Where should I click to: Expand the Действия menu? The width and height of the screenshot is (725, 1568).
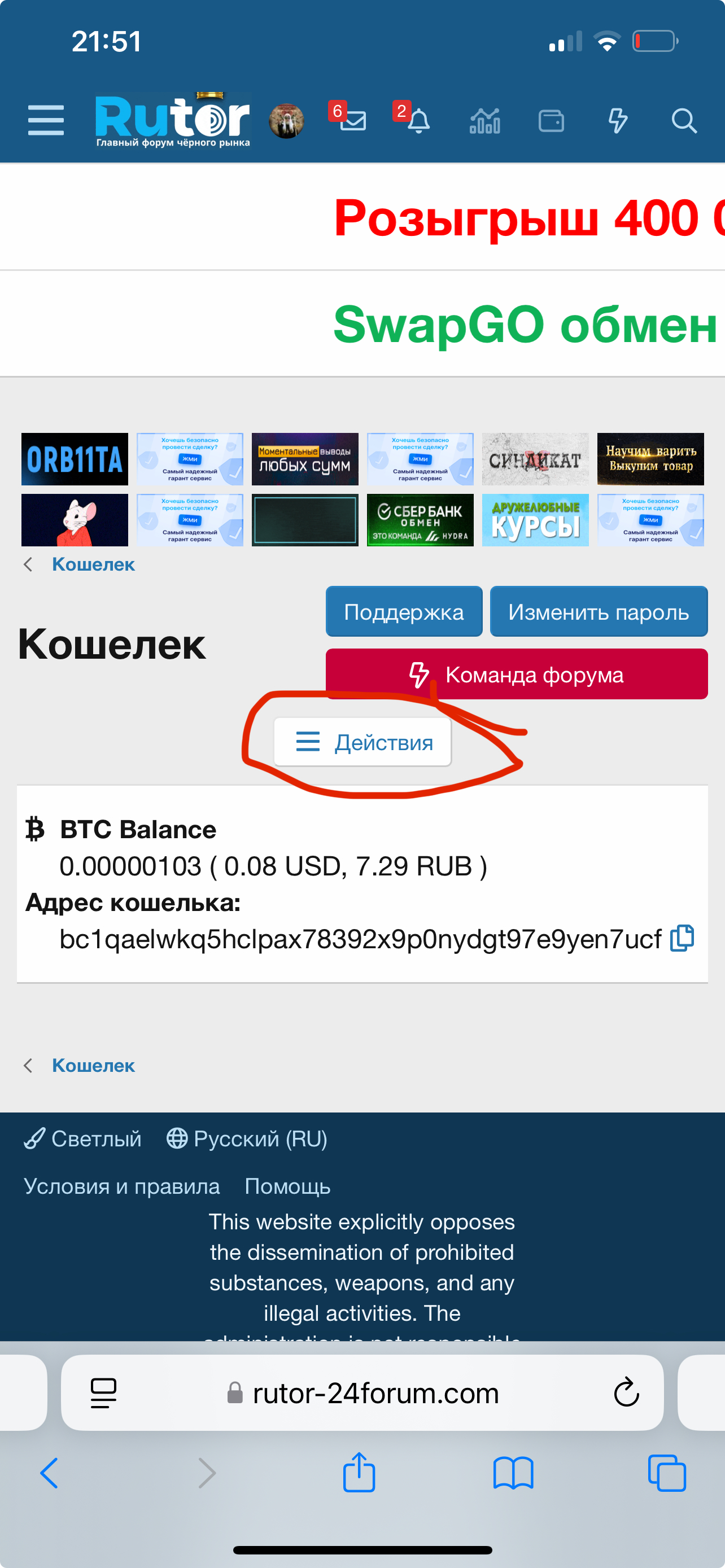(x=363, y=742)
